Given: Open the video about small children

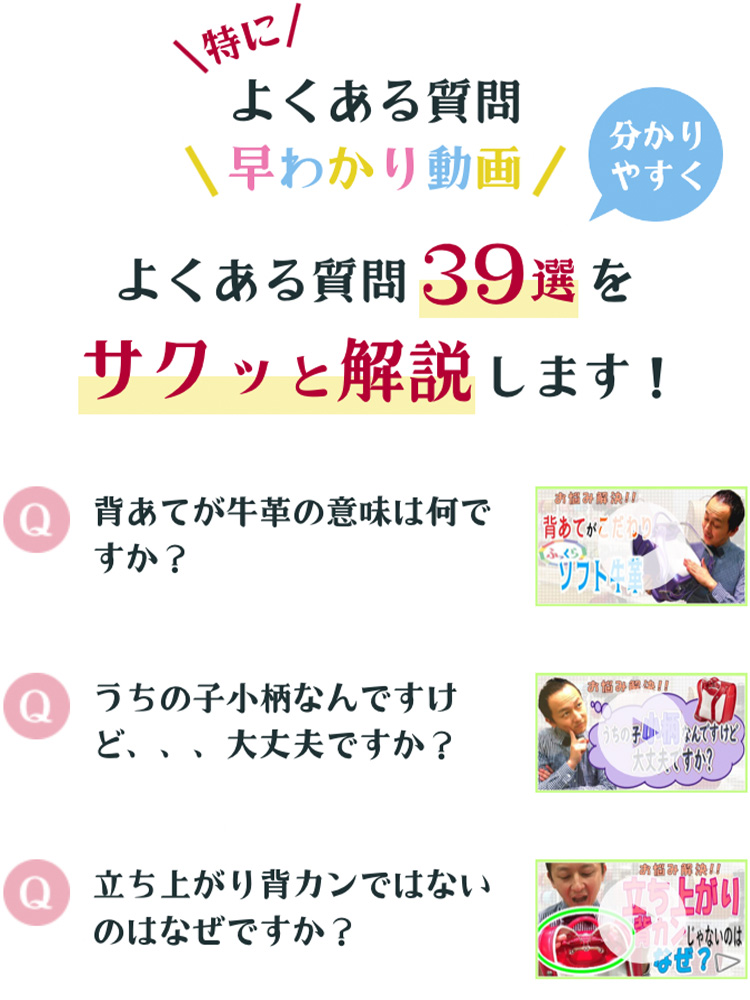Looking at the screenshot, I should [641, 733].
